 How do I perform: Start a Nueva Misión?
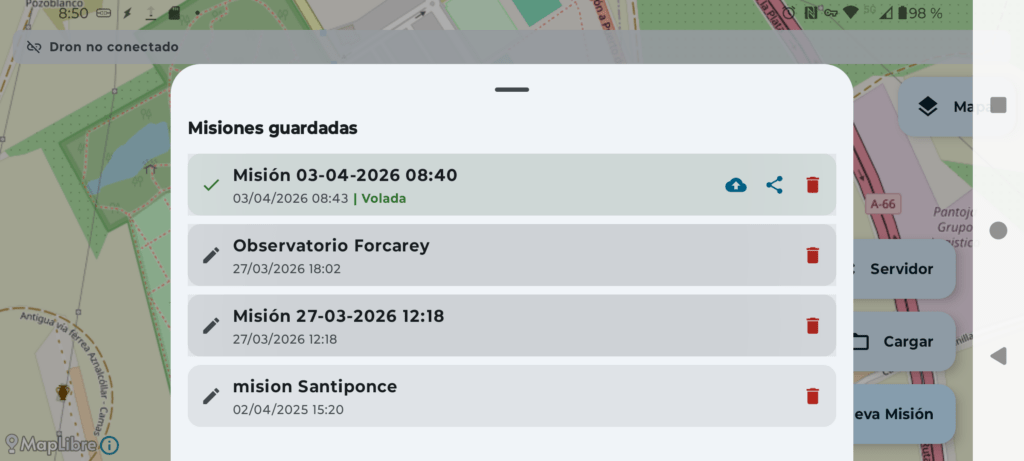[x=900, y=414]
